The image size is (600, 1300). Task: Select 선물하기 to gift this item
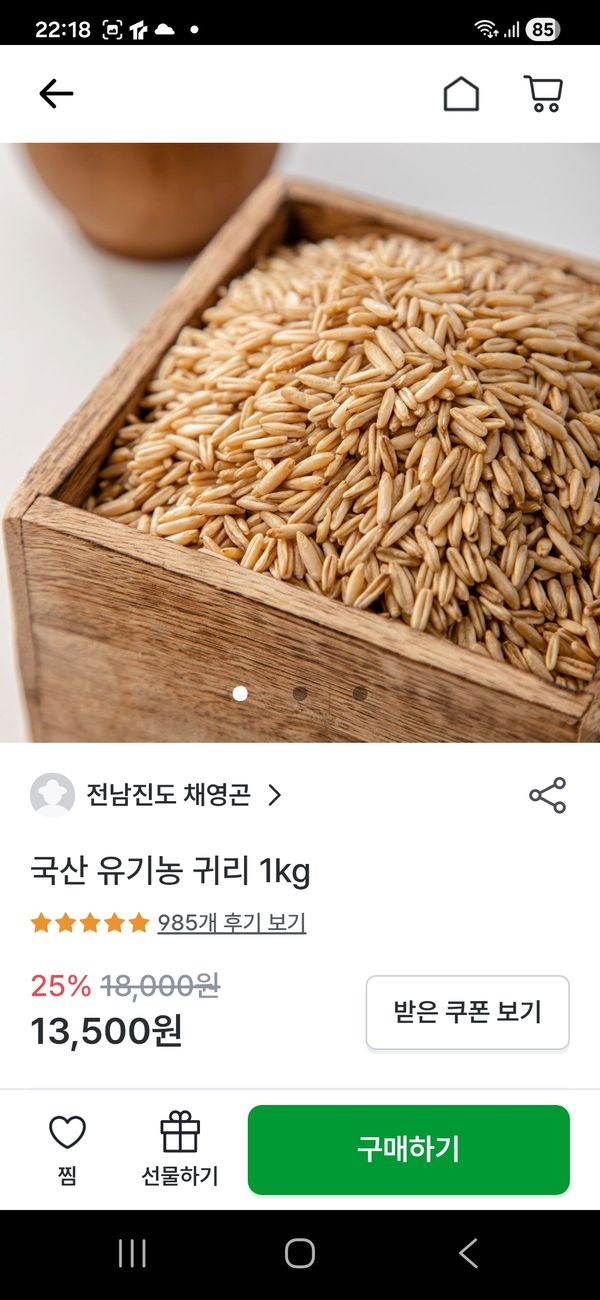pyautogui.click(x=180, y=1150)
